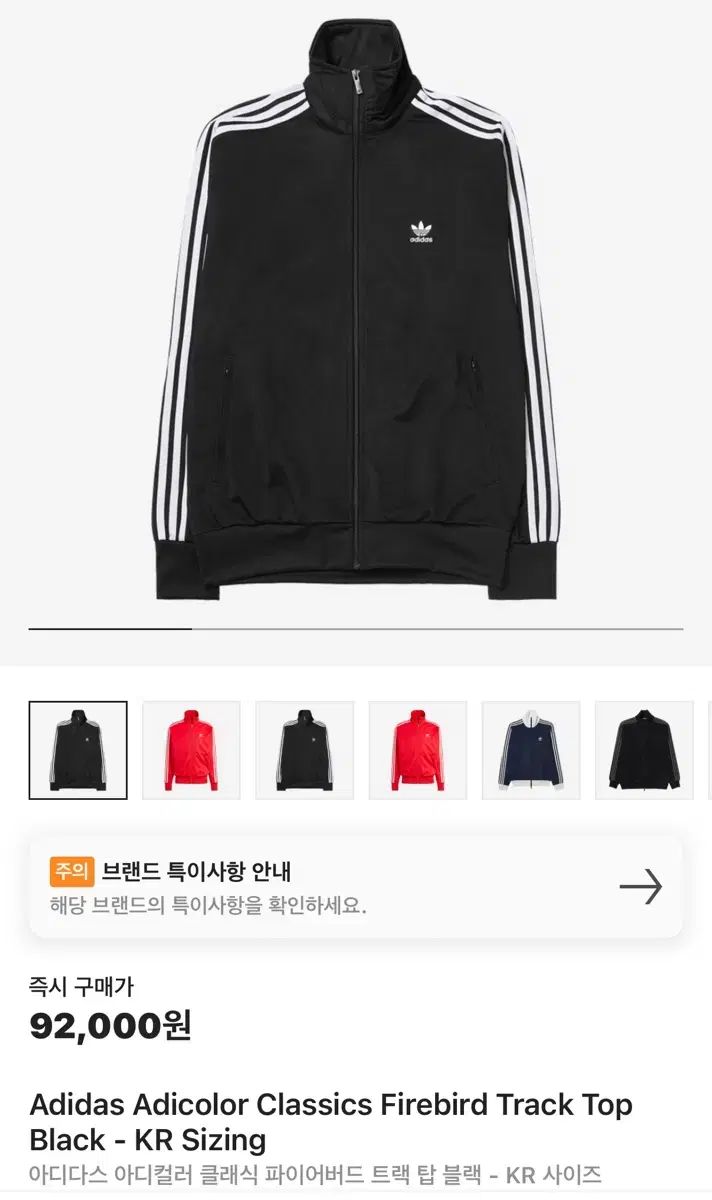Select the navy jacket thumbnail
This screenshot has height=1200, width=712.
click(531, 750)
